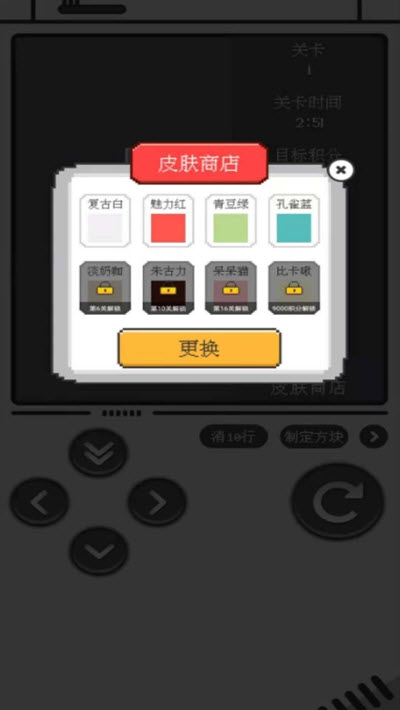This screenshot has width=400, height=710.
Task: Choose the 魅力红 skin
Action: (168, 221)
